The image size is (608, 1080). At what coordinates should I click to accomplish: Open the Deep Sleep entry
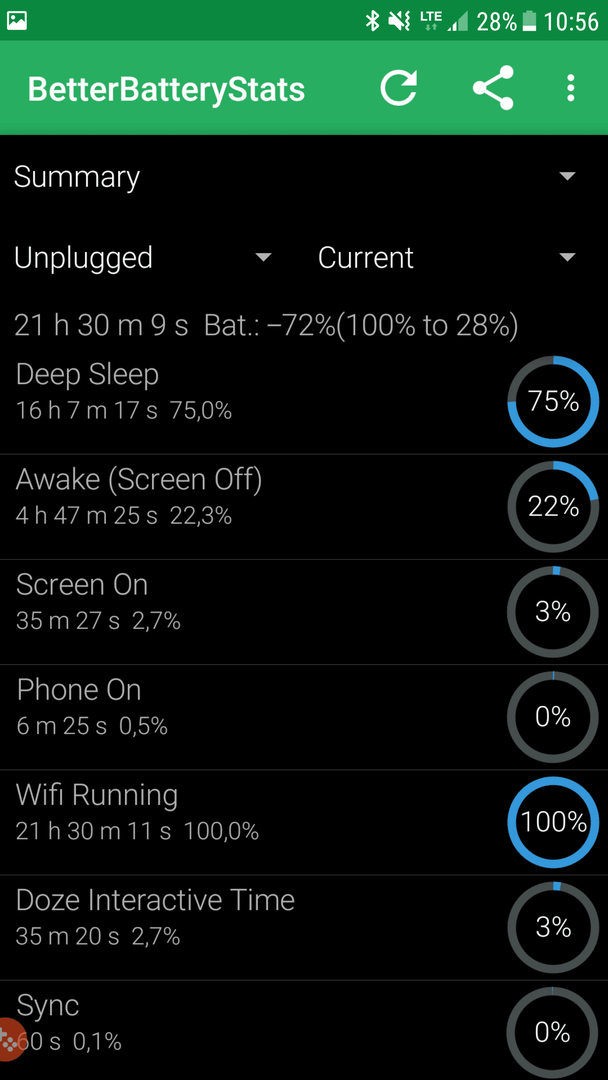(304, 402)
